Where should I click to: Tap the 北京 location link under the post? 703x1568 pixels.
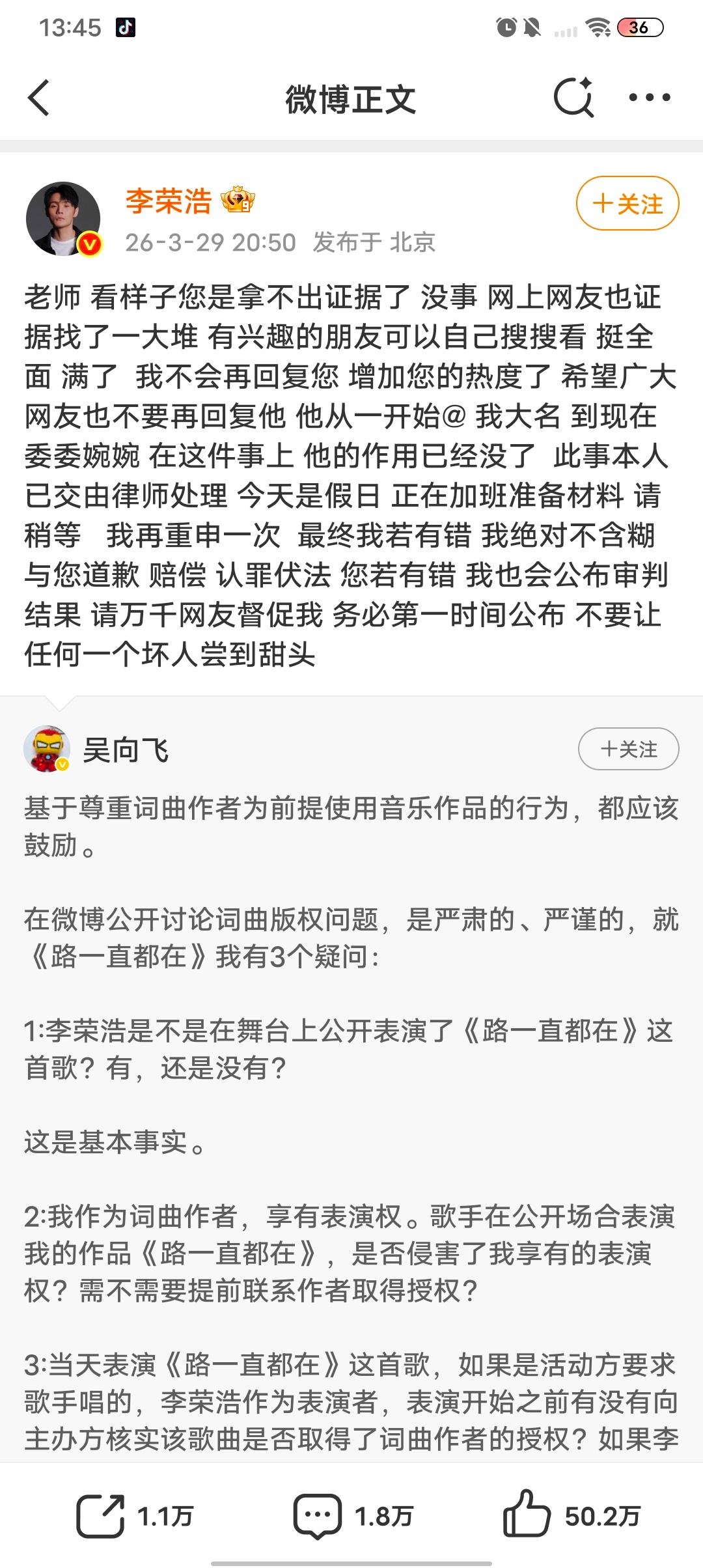[413, 243]
